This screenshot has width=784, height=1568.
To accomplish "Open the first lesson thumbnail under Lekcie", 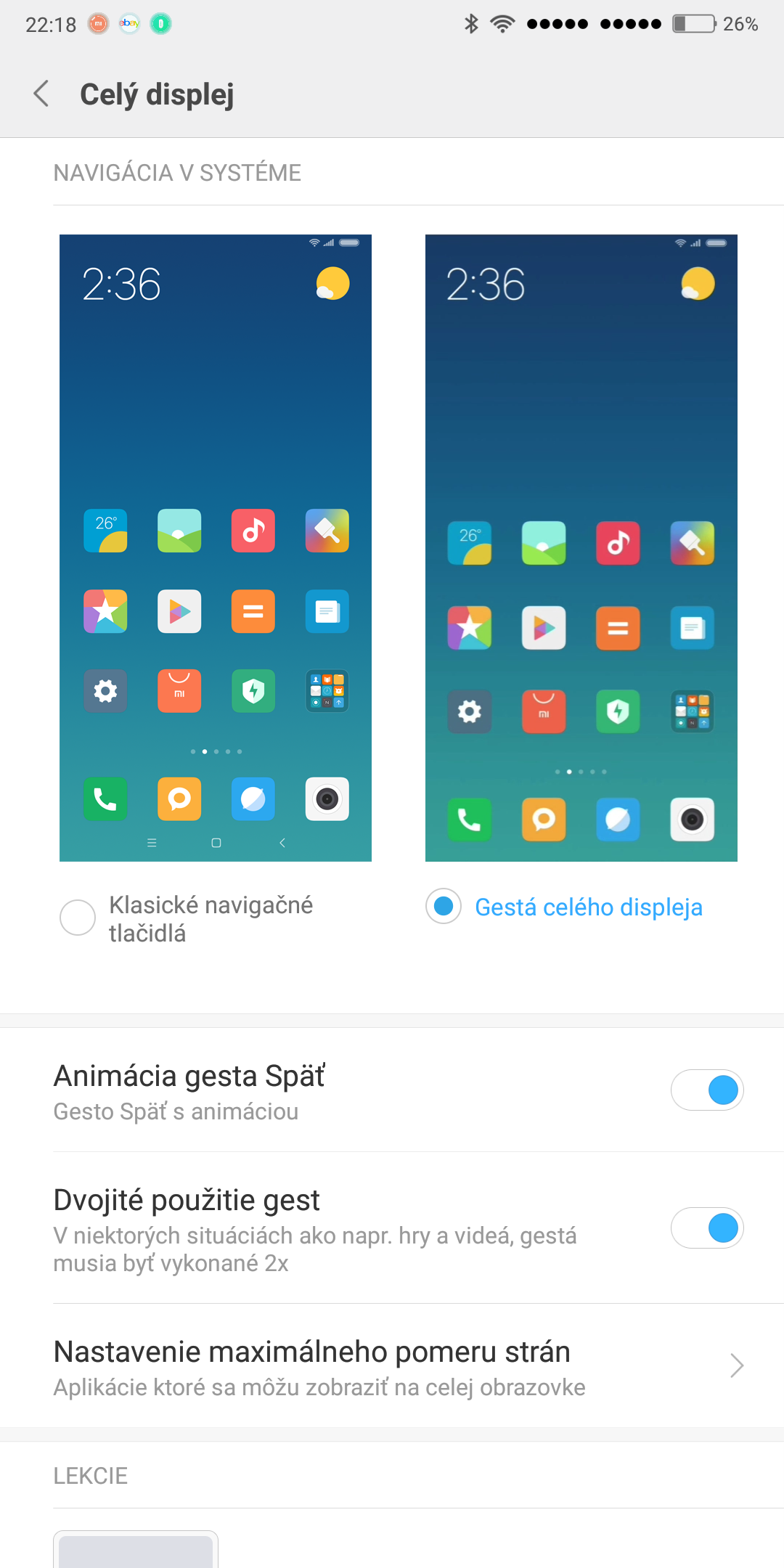I will pos(136,1549).
